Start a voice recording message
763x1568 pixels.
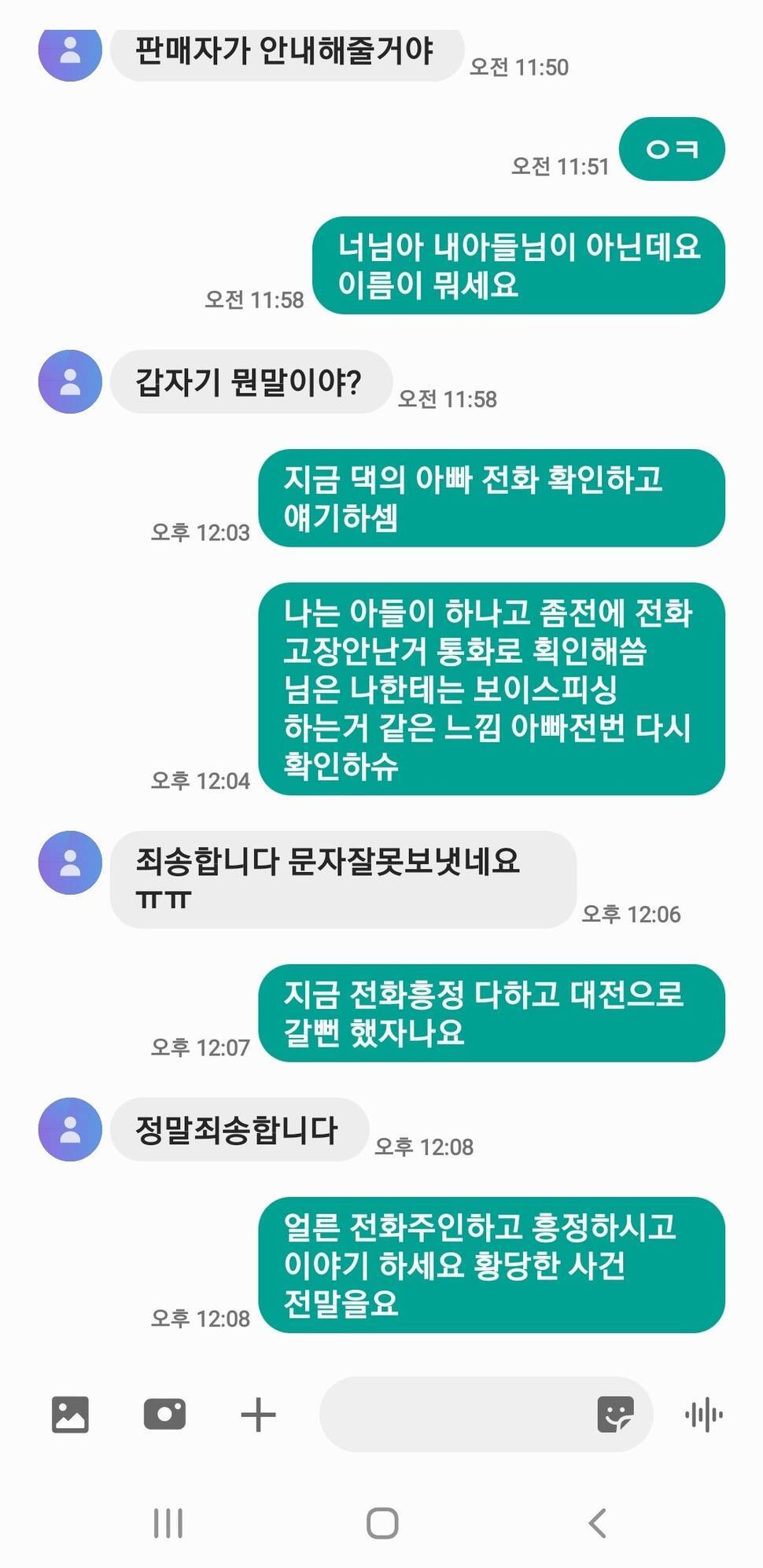704,1415
